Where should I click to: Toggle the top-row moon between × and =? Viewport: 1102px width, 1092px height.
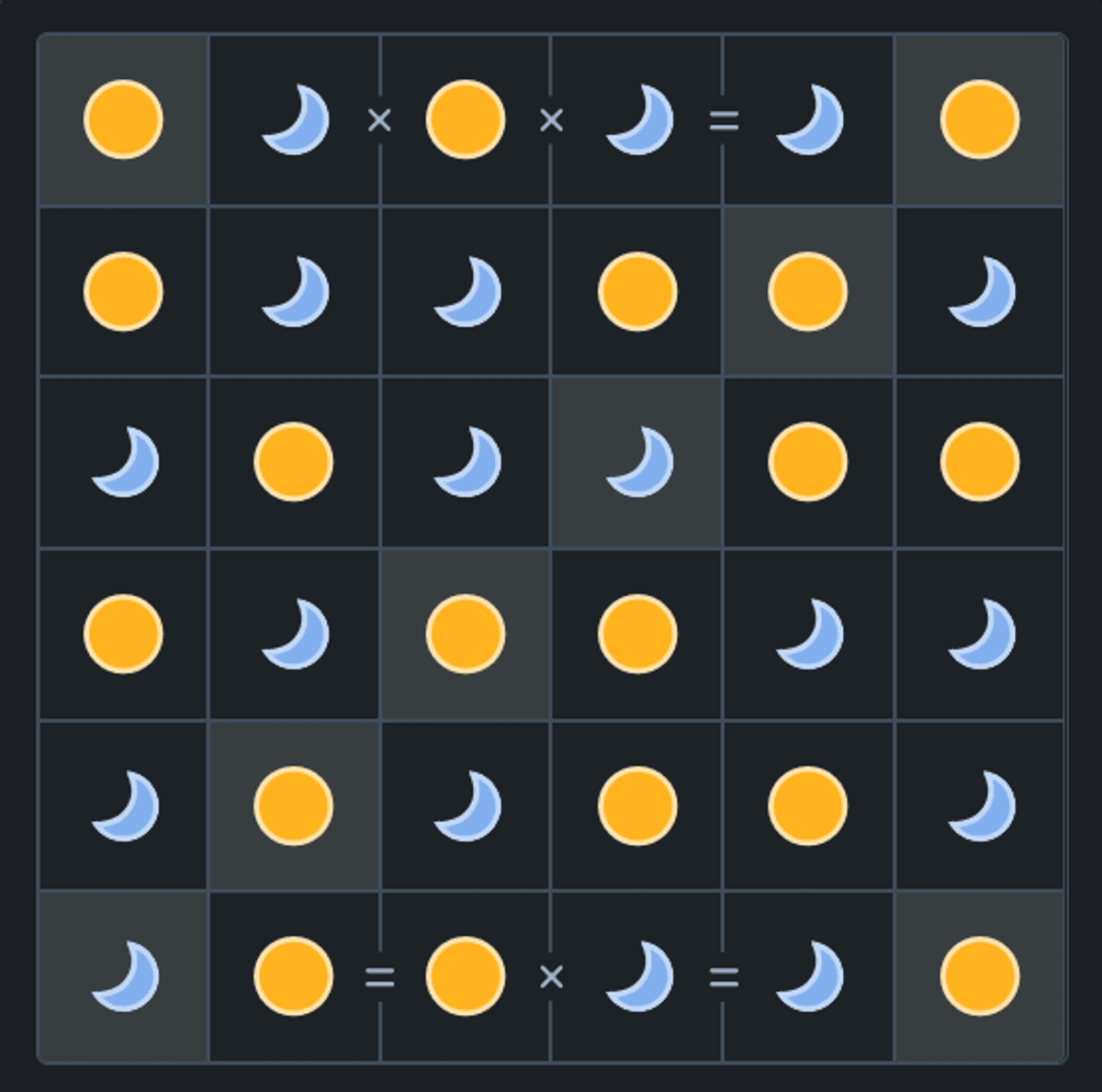point(637,119)
